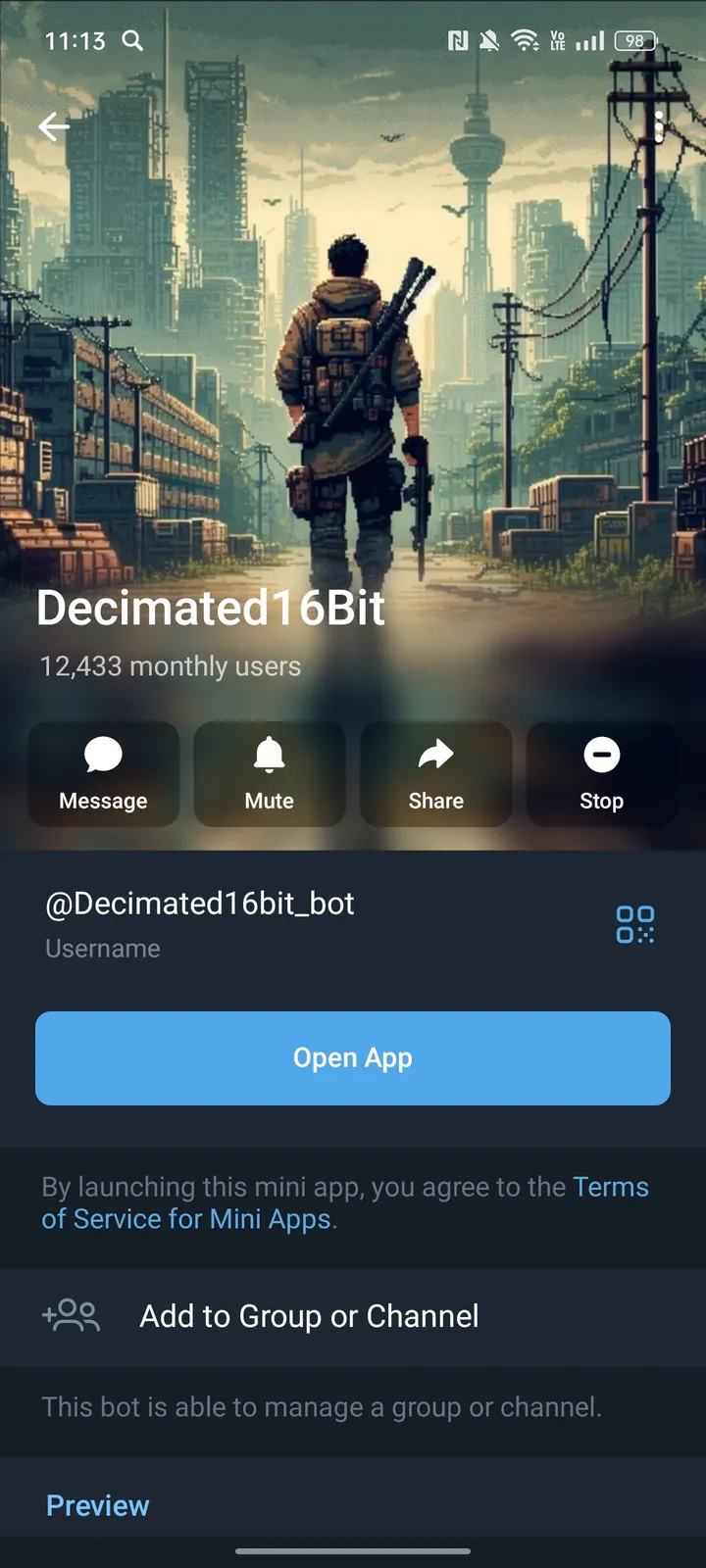Open the Preview section
Screen dimensions: 706x1568
98,1504
